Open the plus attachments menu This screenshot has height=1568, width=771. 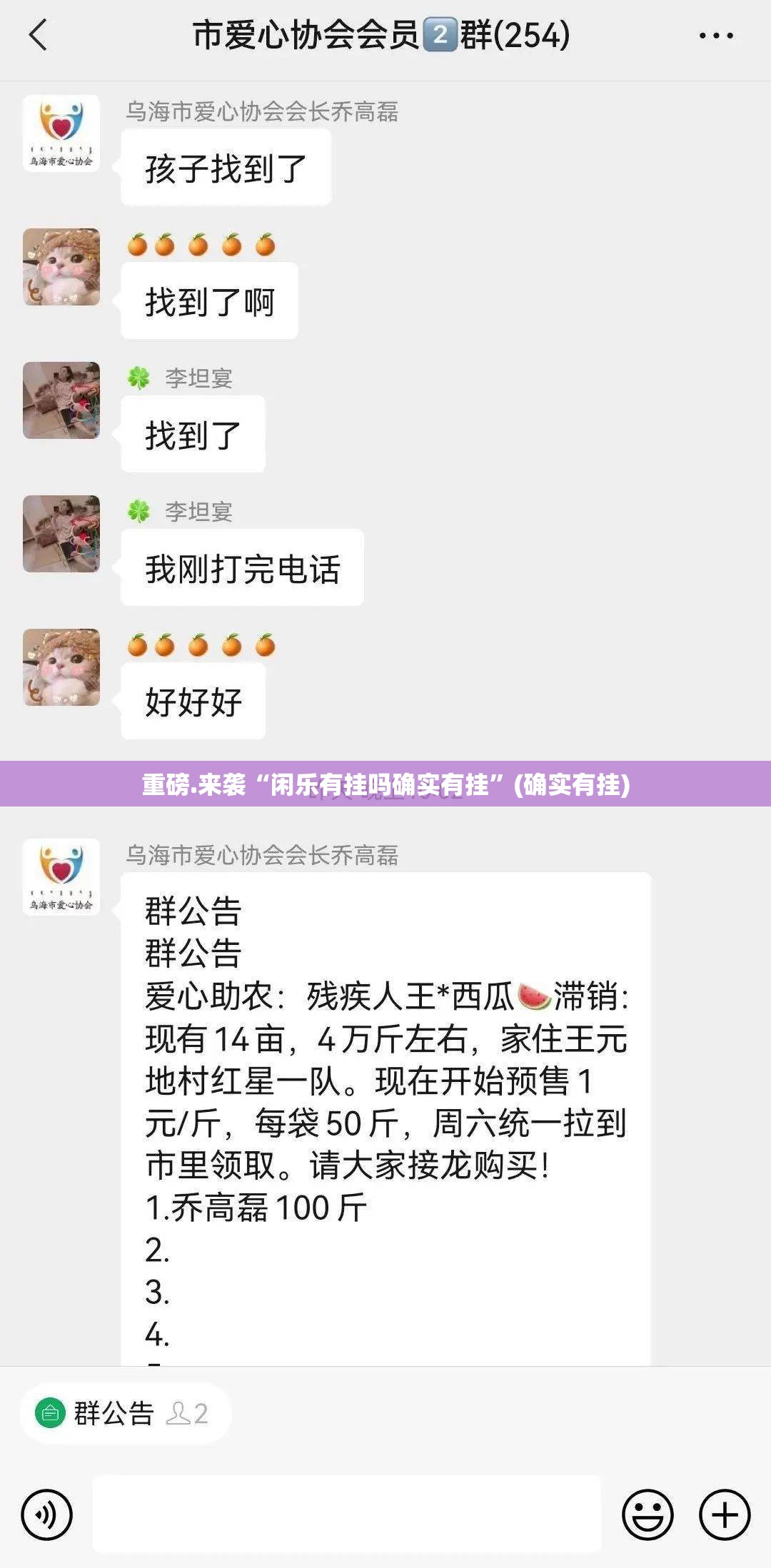coord(724,1514)
